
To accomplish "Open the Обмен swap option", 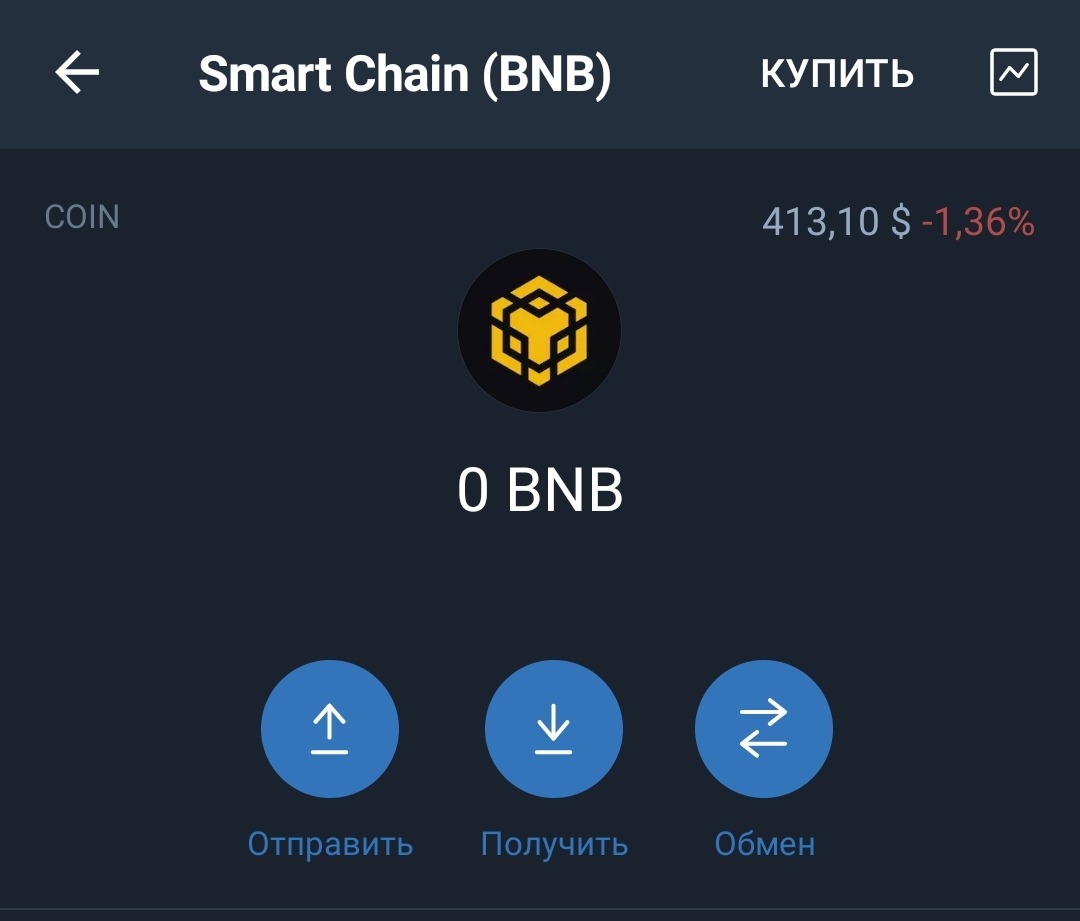I will pyautogui.click(x=764, y=729).
